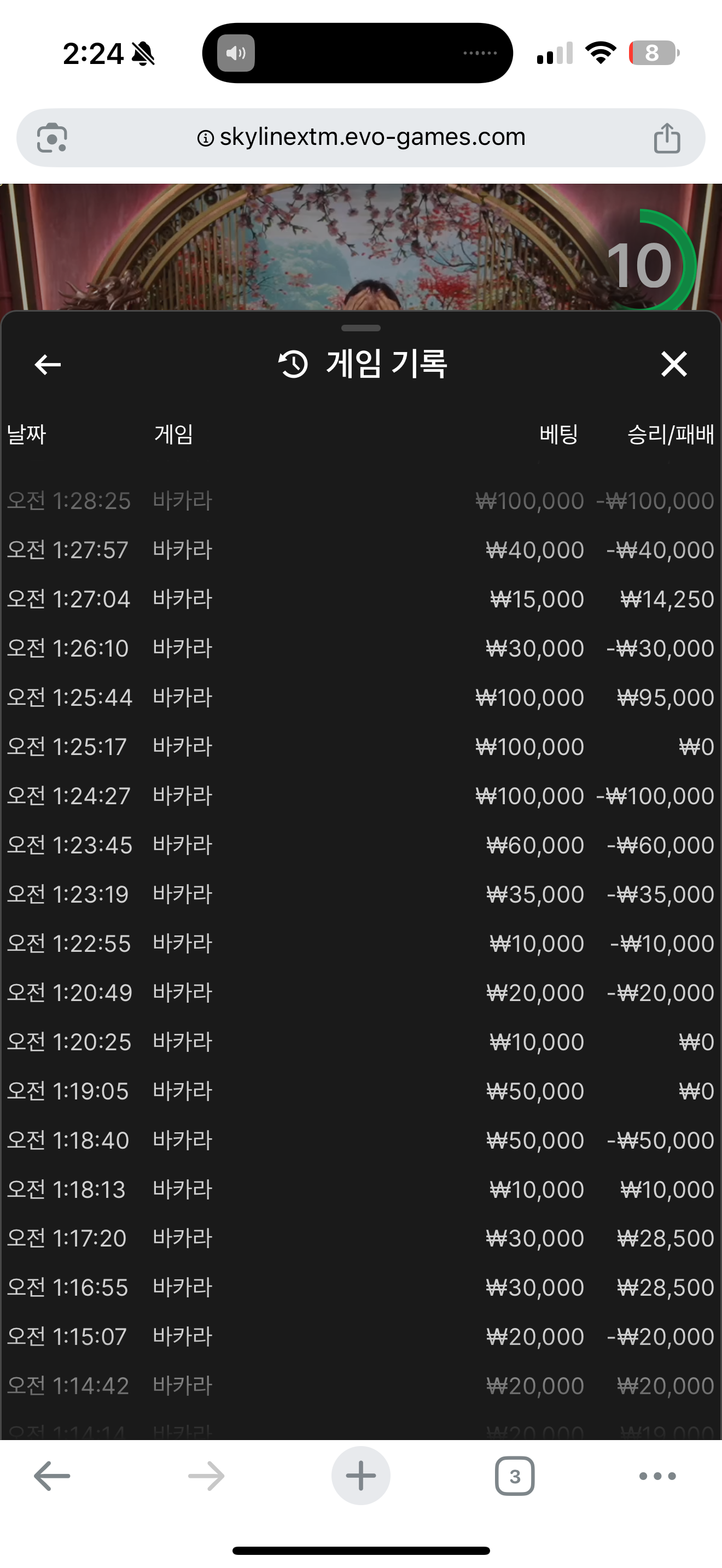Open the lens icon in the address bar
722x1568 pixels.
coord(53,138)
